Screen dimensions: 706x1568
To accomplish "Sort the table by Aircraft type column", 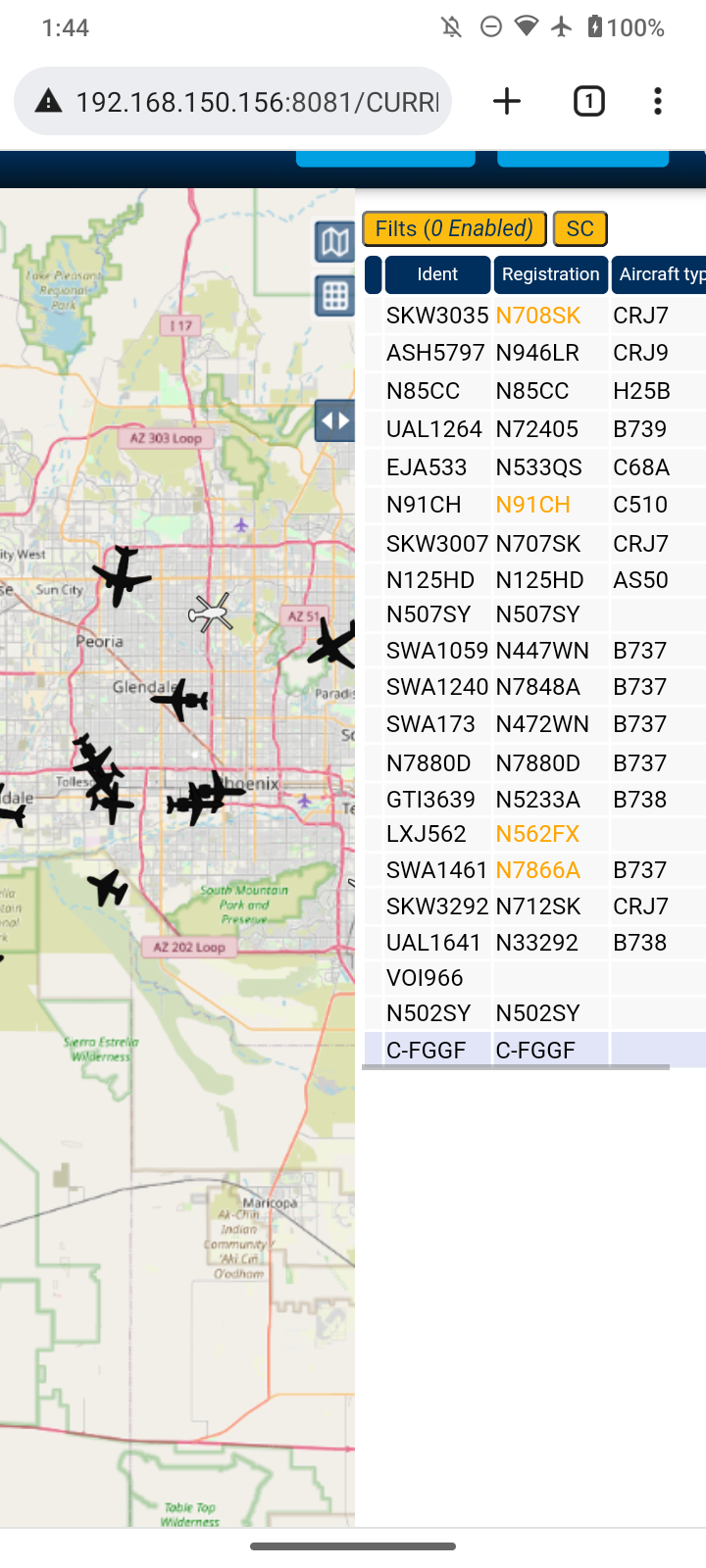I will [x=659, y=274].
